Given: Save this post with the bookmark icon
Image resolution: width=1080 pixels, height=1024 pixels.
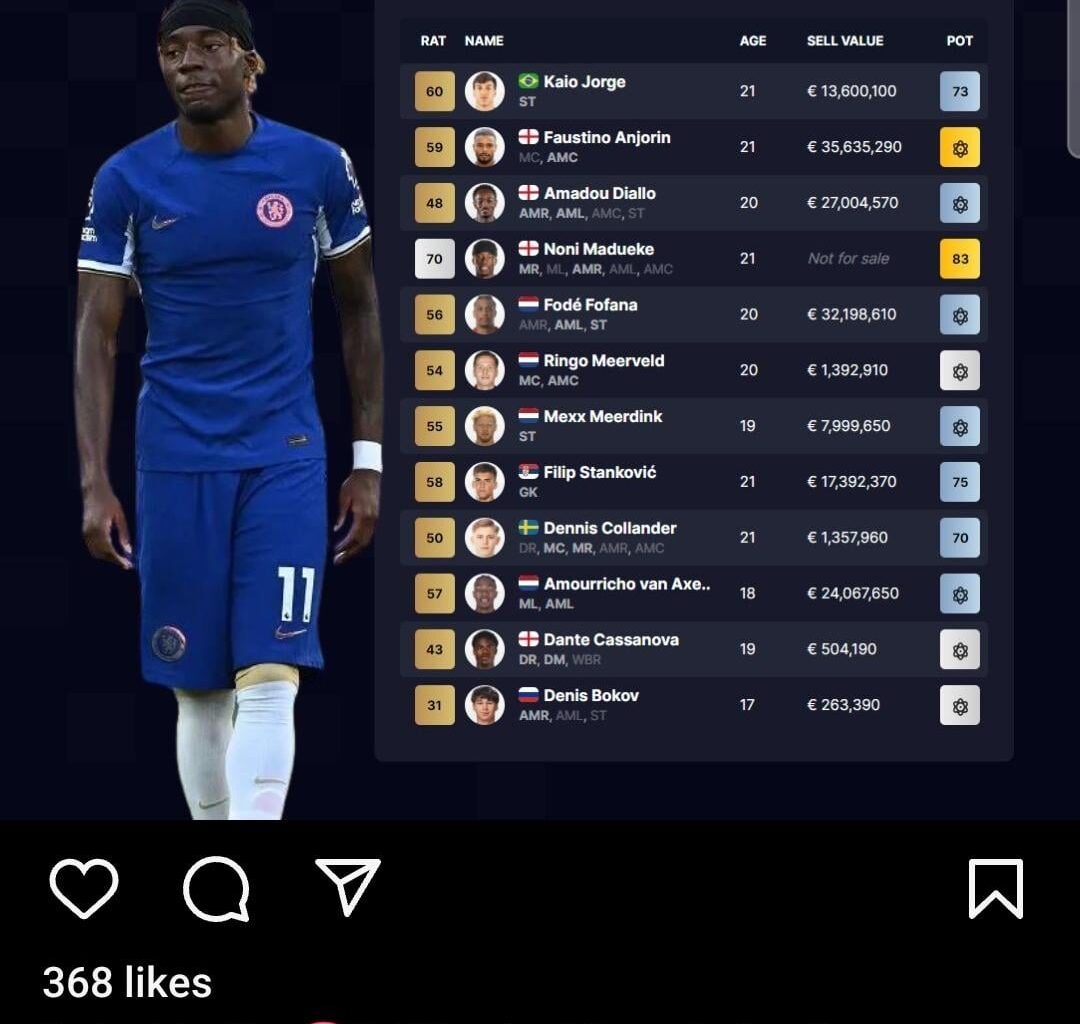Looking at the screenshot, I should [995, 888].
